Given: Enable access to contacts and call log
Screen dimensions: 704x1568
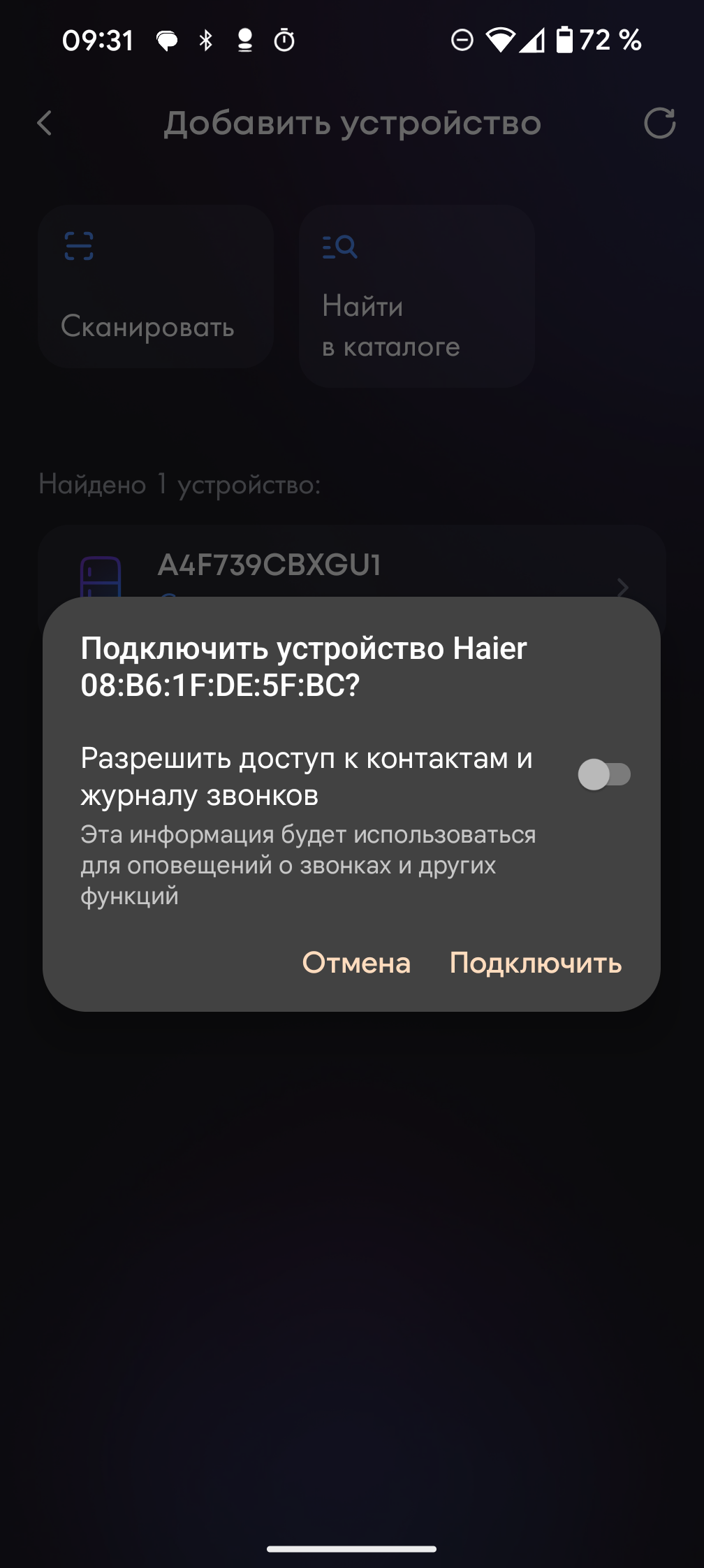Looking at the screenshot, I should point(603,774).
